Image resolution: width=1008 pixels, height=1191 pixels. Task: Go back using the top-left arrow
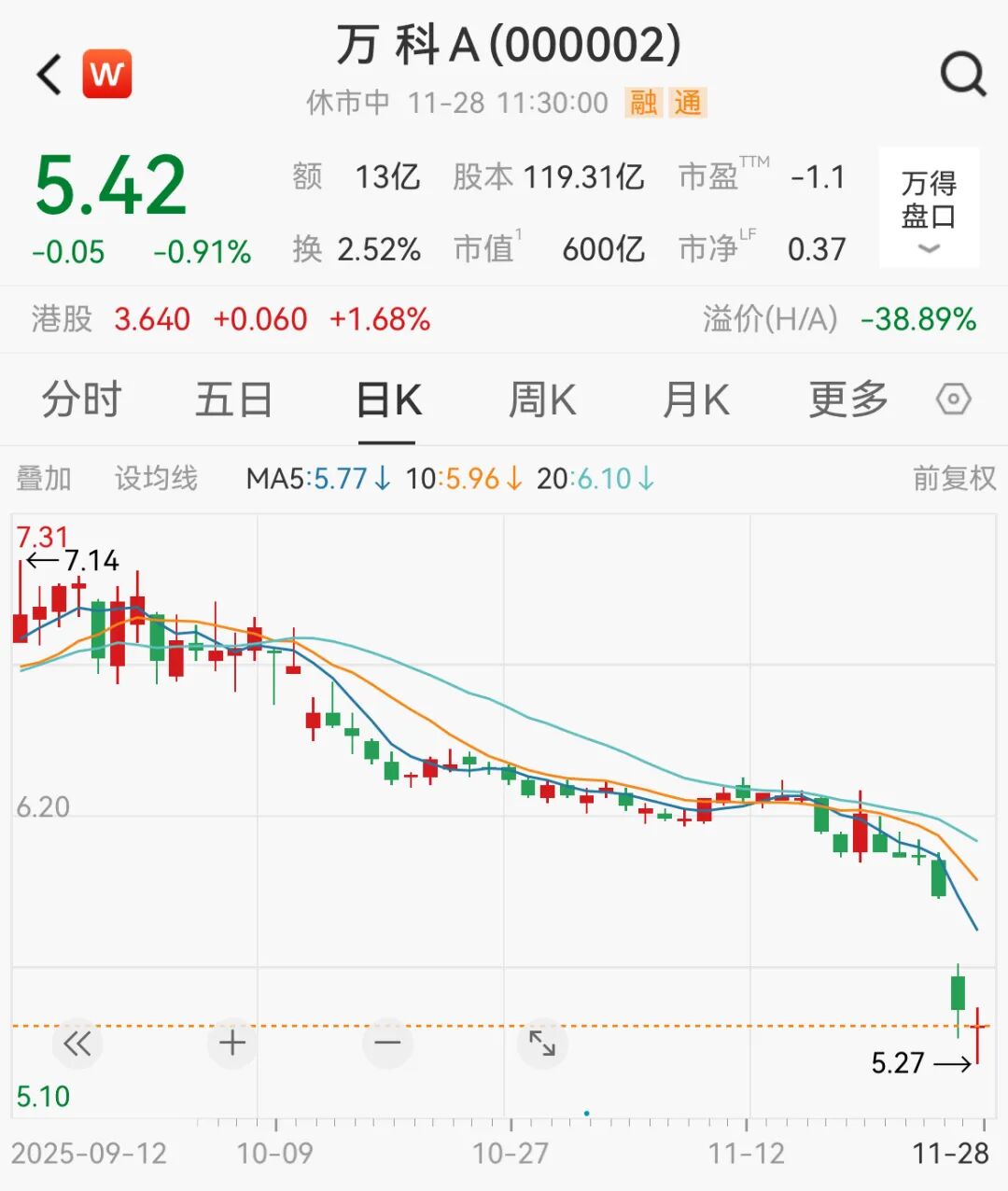click(49, 75)
